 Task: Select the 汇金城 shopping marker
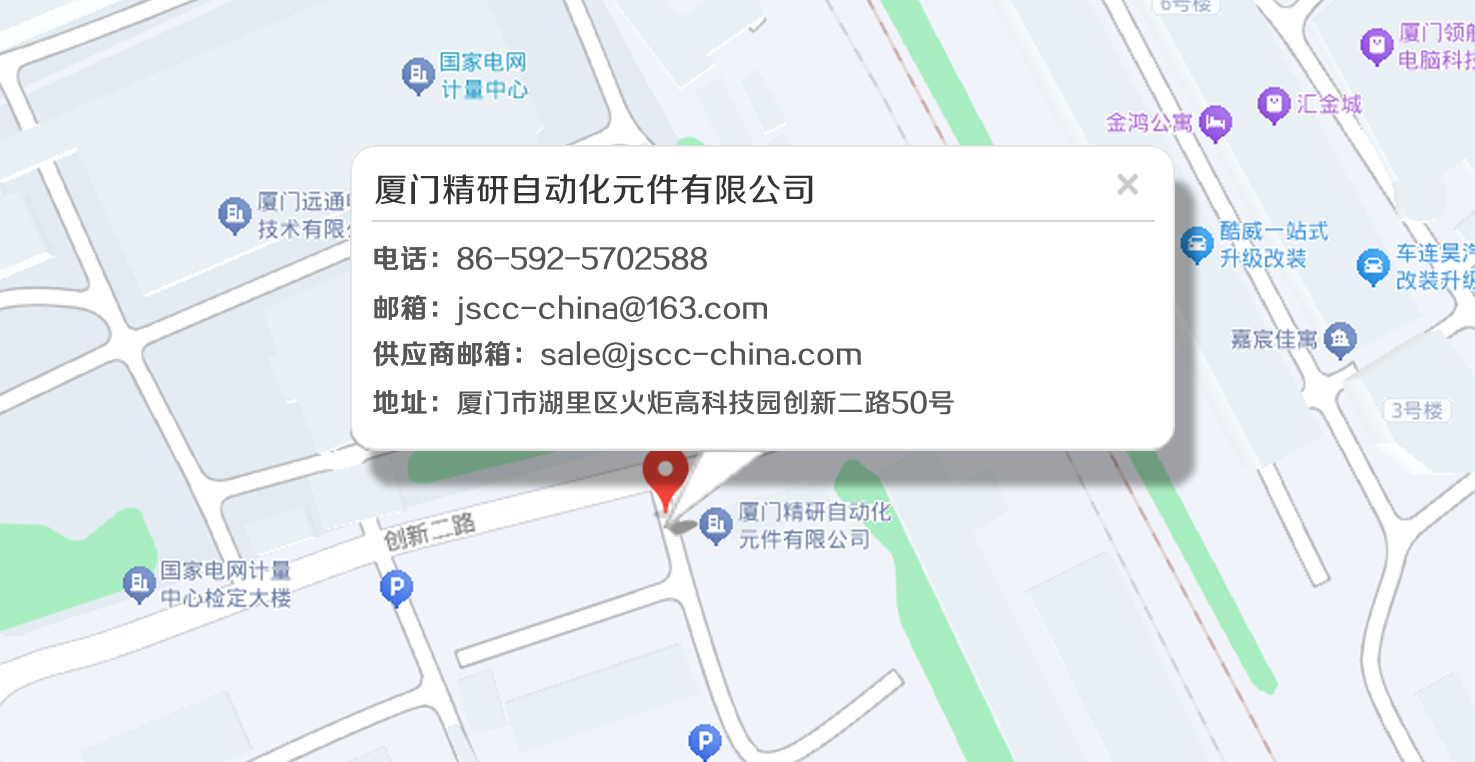pos(1274,104)
